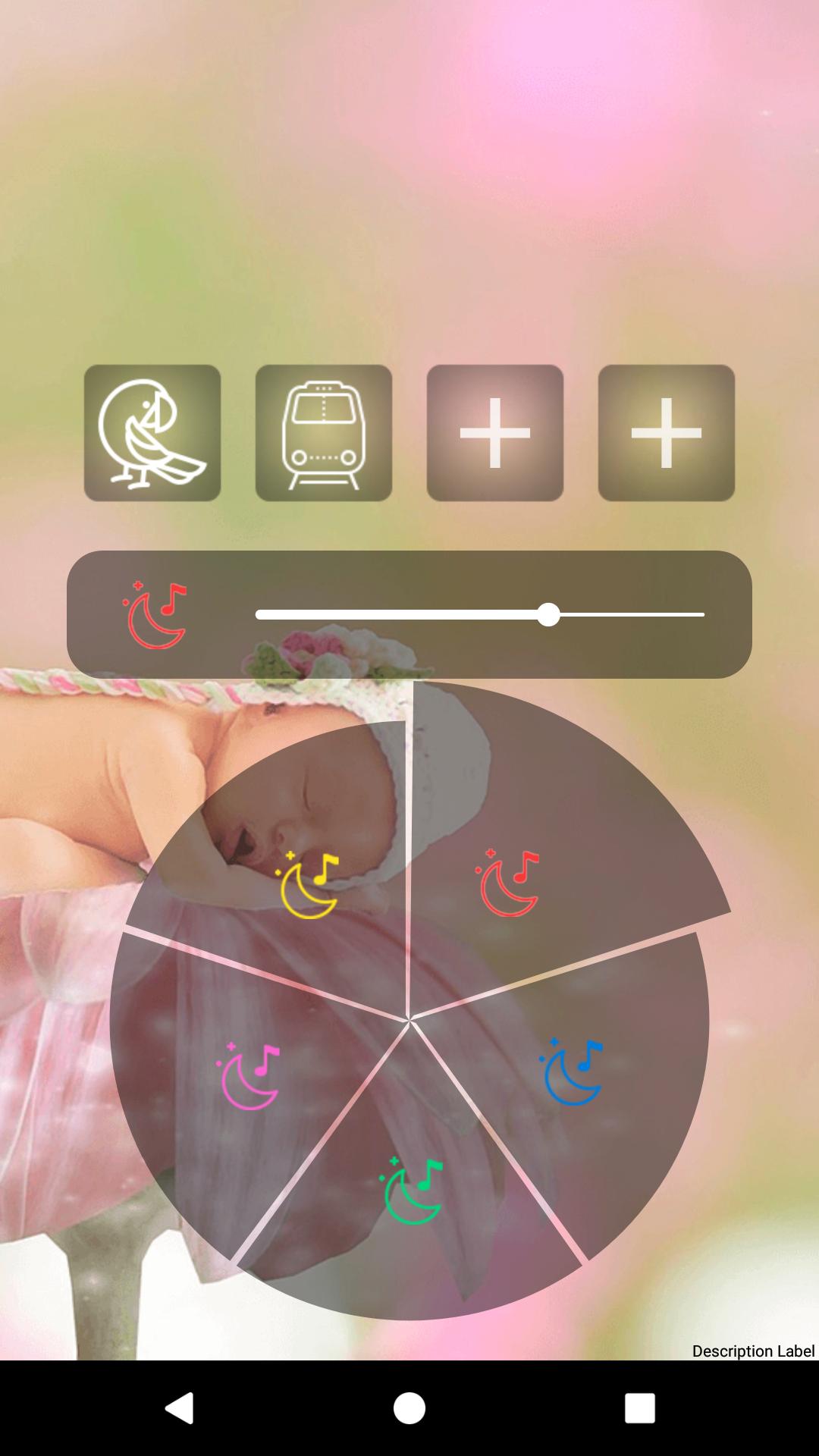819x1456 pixels.
Task: Select the yellow lullaby wheel segment
Action: click(x=307, y=885)
